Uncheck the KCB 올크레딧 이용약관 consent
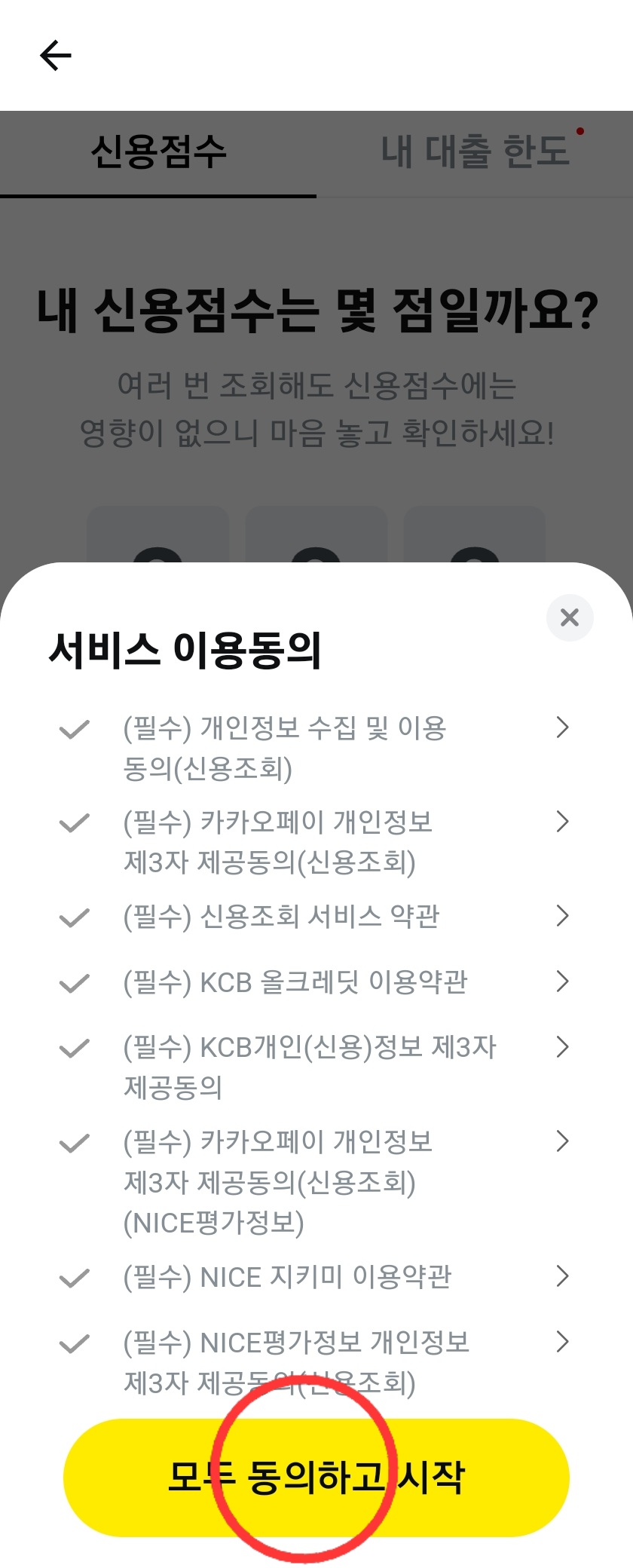Viewport: 633px width, 1568px height. point(74,982)
